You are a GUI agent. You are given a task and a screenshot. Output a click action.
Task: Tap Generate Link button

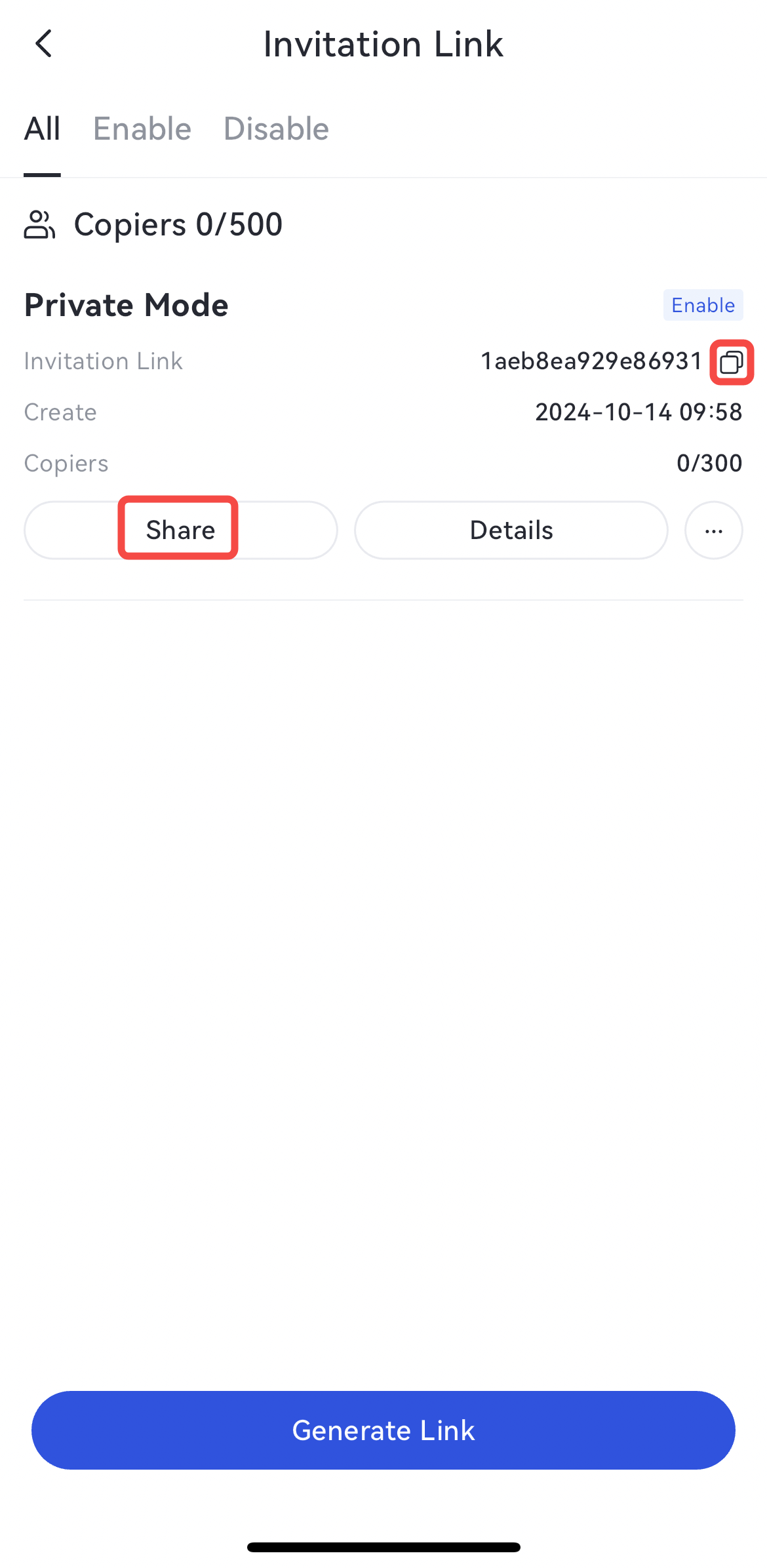[383, 1430]
